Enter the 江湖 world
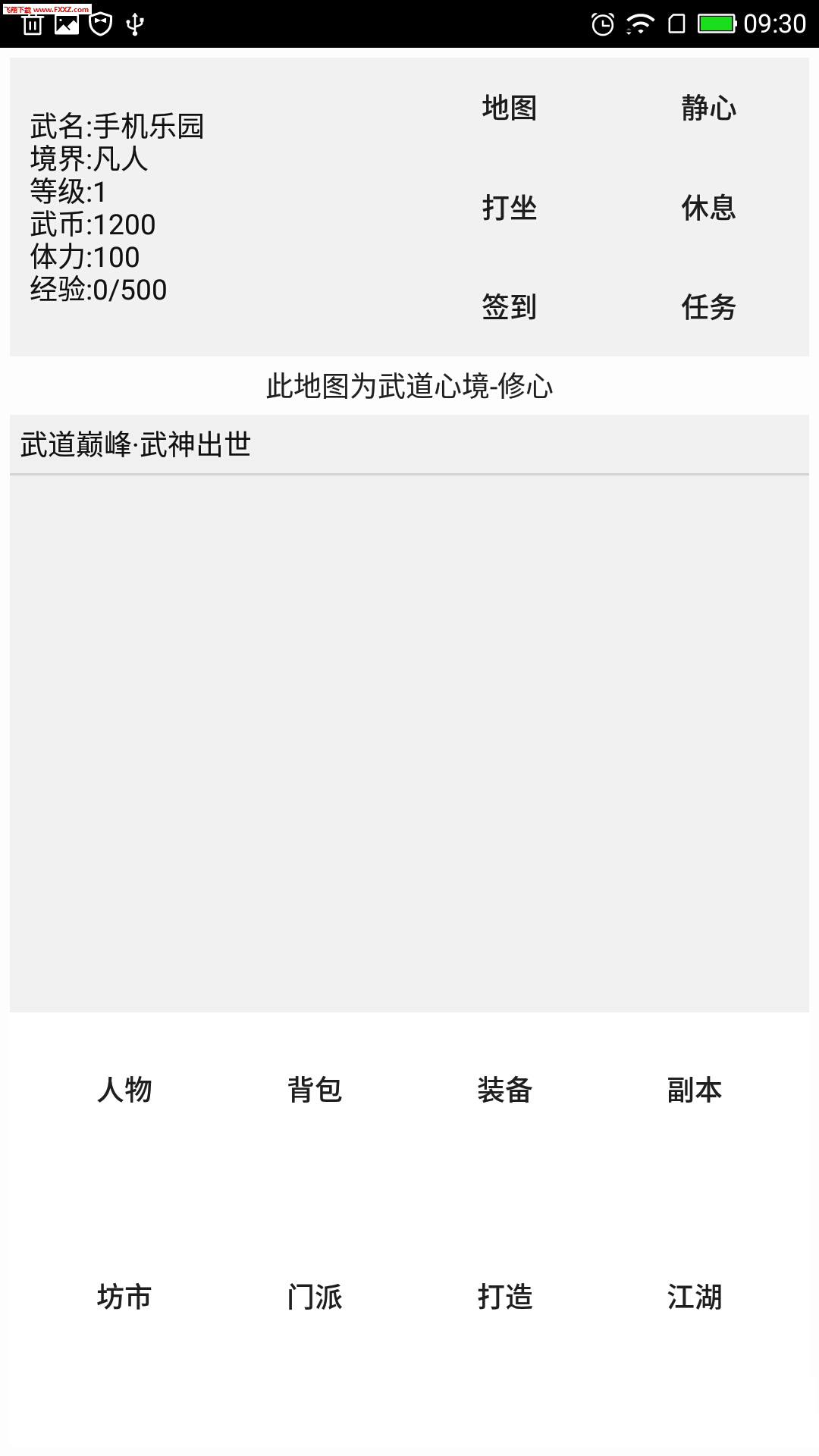The image size is (819, 1456). (x=695, y=1297)
